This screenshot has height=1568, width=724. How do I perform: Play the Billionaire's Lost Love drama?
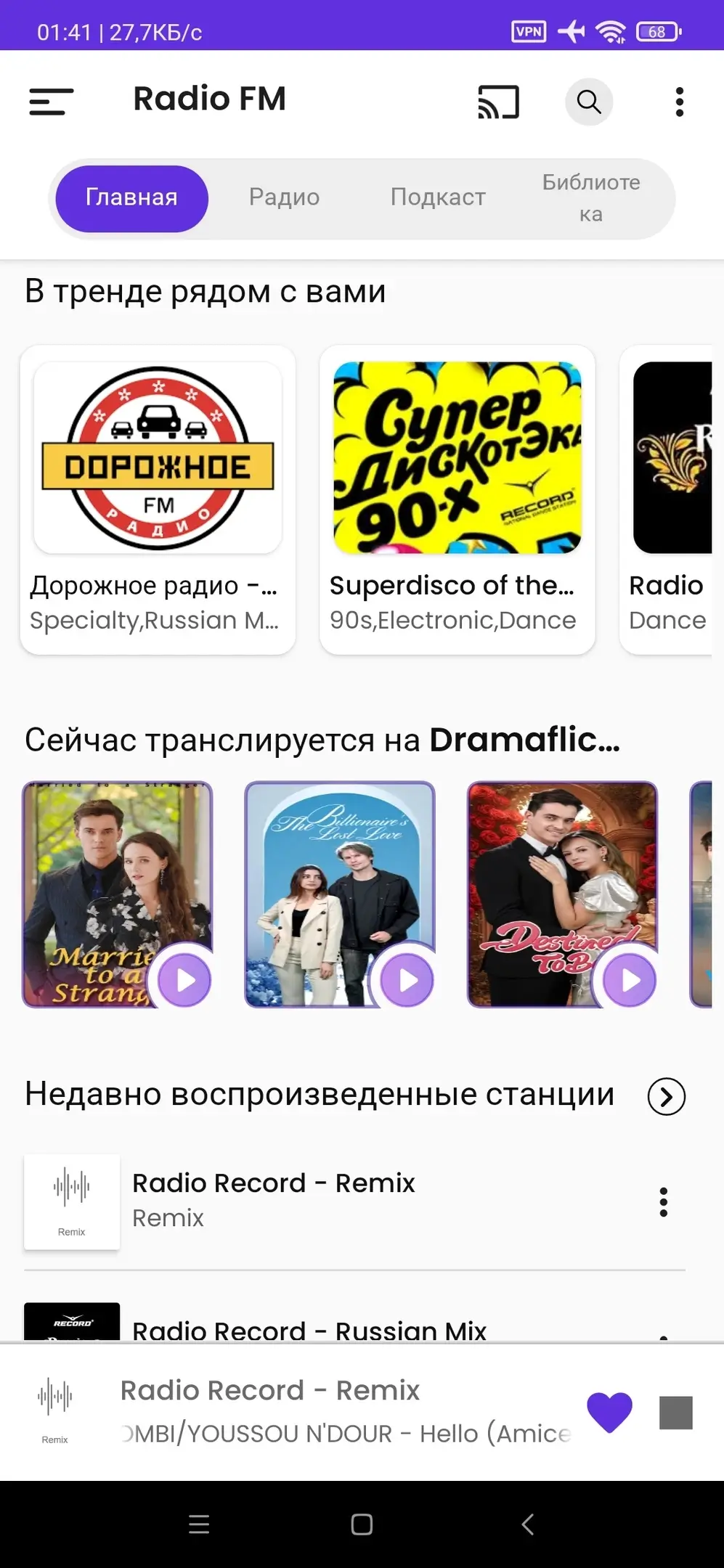[407, 980]
